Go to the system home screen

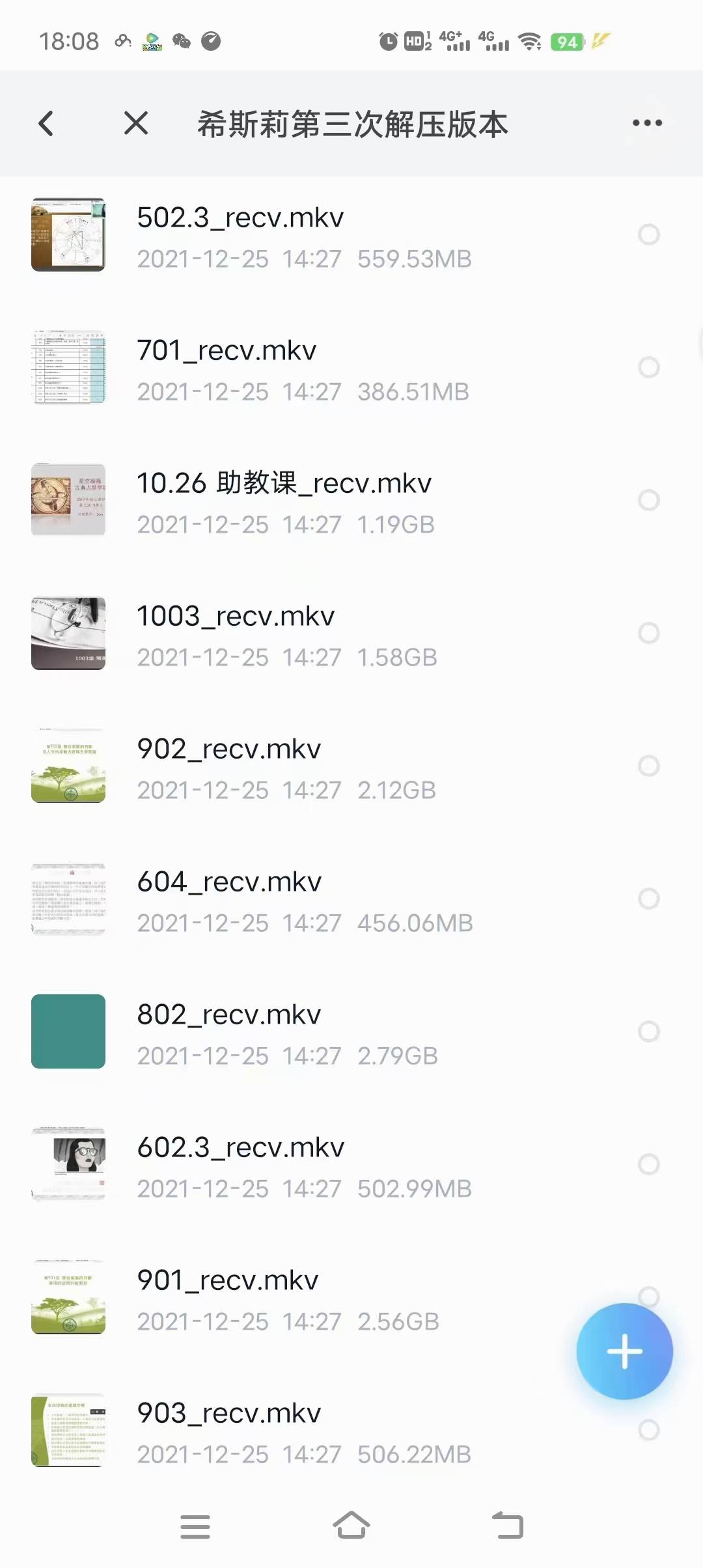coord(351,1526)
